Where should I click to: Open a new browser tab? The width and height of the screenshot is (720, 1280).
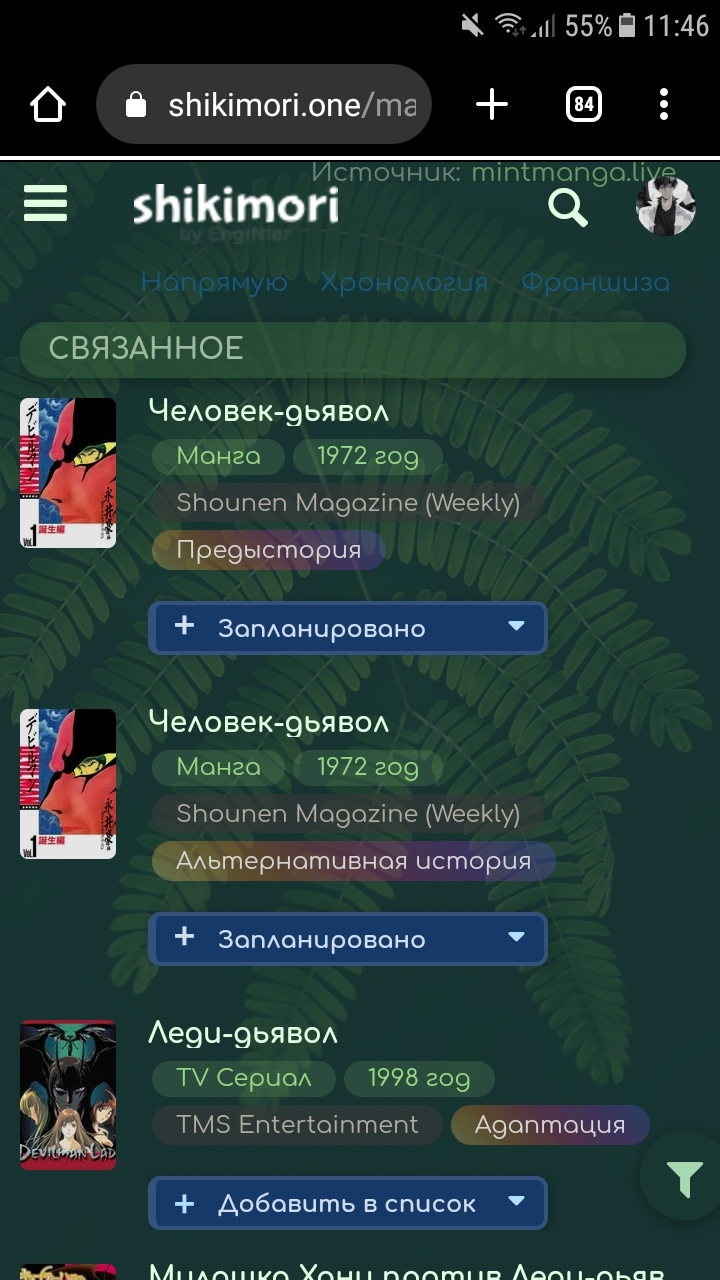[x=491, y=105]
